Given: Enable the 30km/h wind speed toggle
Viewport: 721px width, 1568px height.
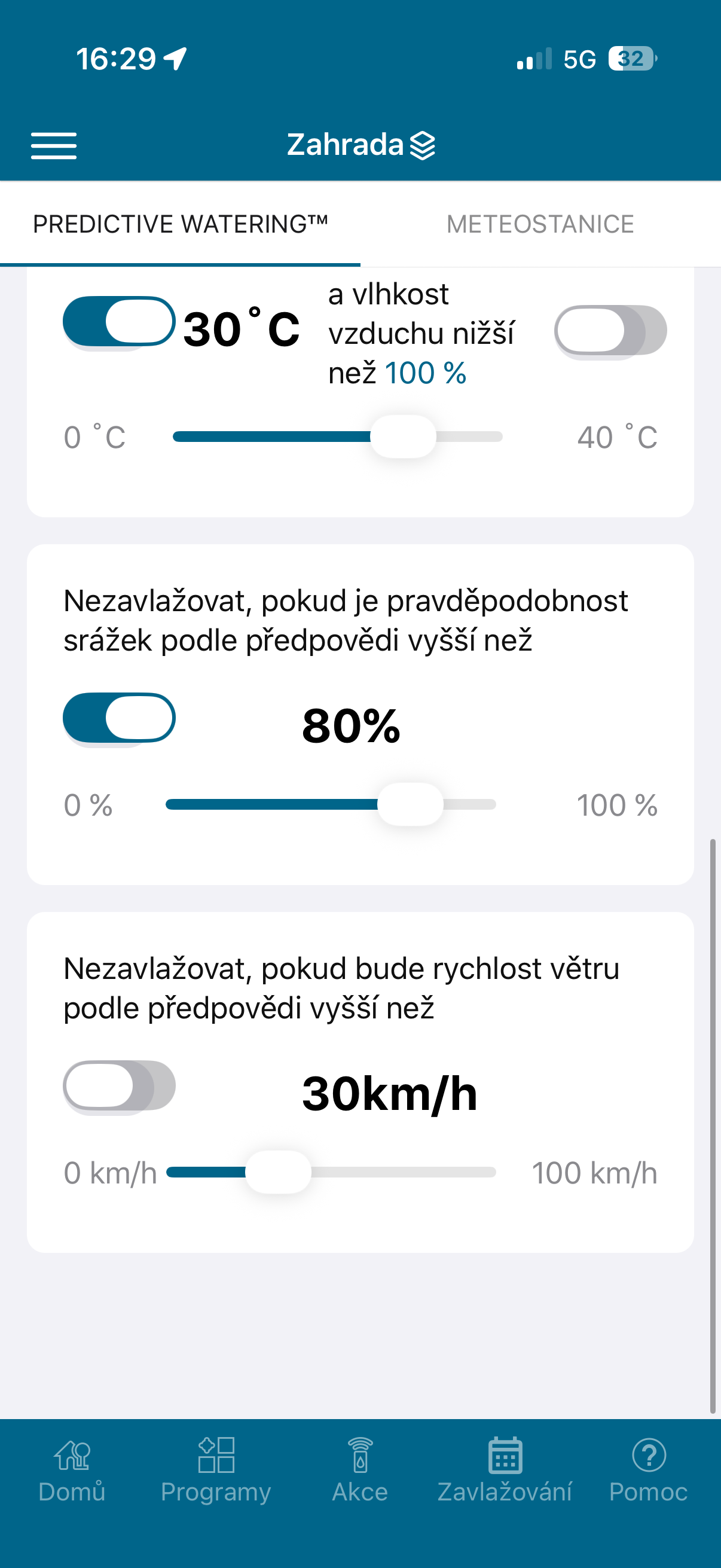Looking at the screenshot, I should 119,1086.
